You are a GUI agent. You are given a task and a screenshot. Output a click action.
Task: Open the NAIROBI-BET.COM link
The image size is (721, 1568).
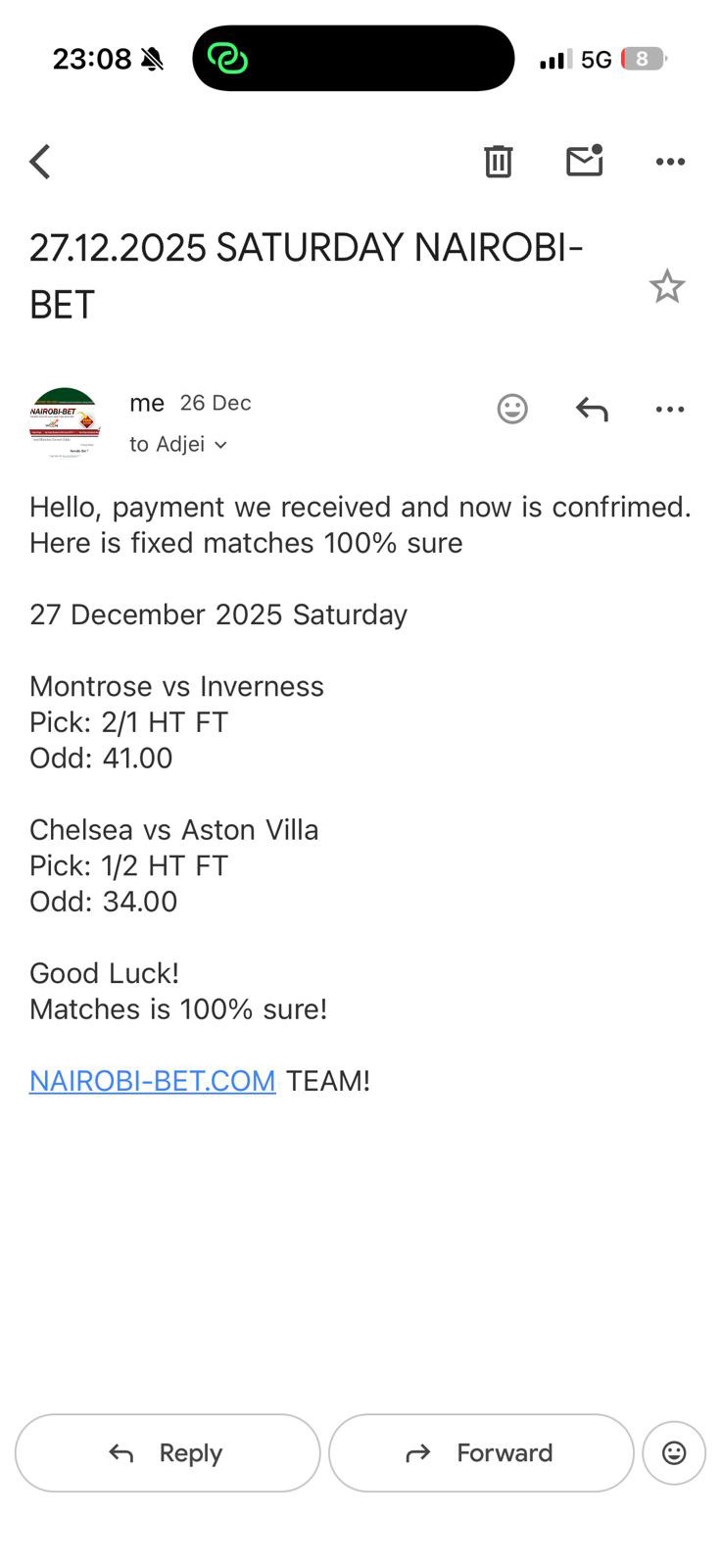[x=152, y=1080]
